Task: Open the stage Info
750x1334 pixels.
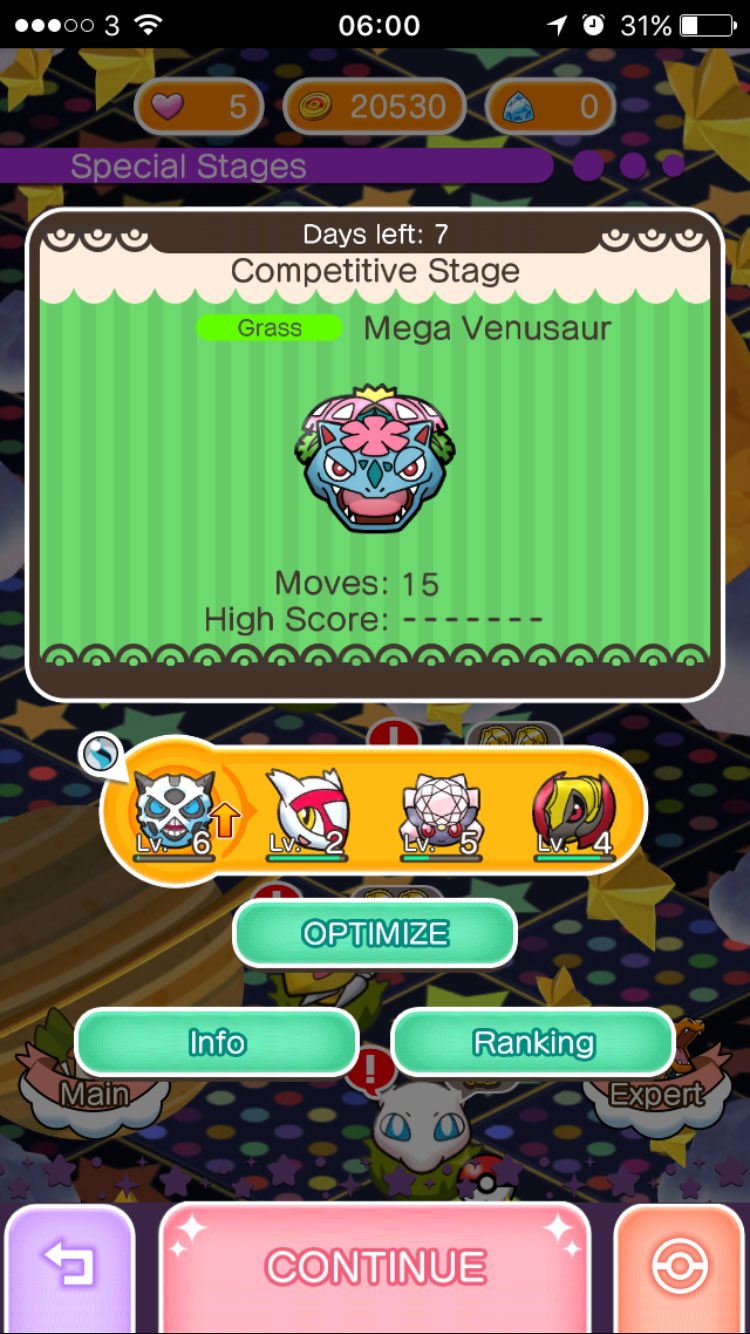Action: click(x=217, y=1042)
